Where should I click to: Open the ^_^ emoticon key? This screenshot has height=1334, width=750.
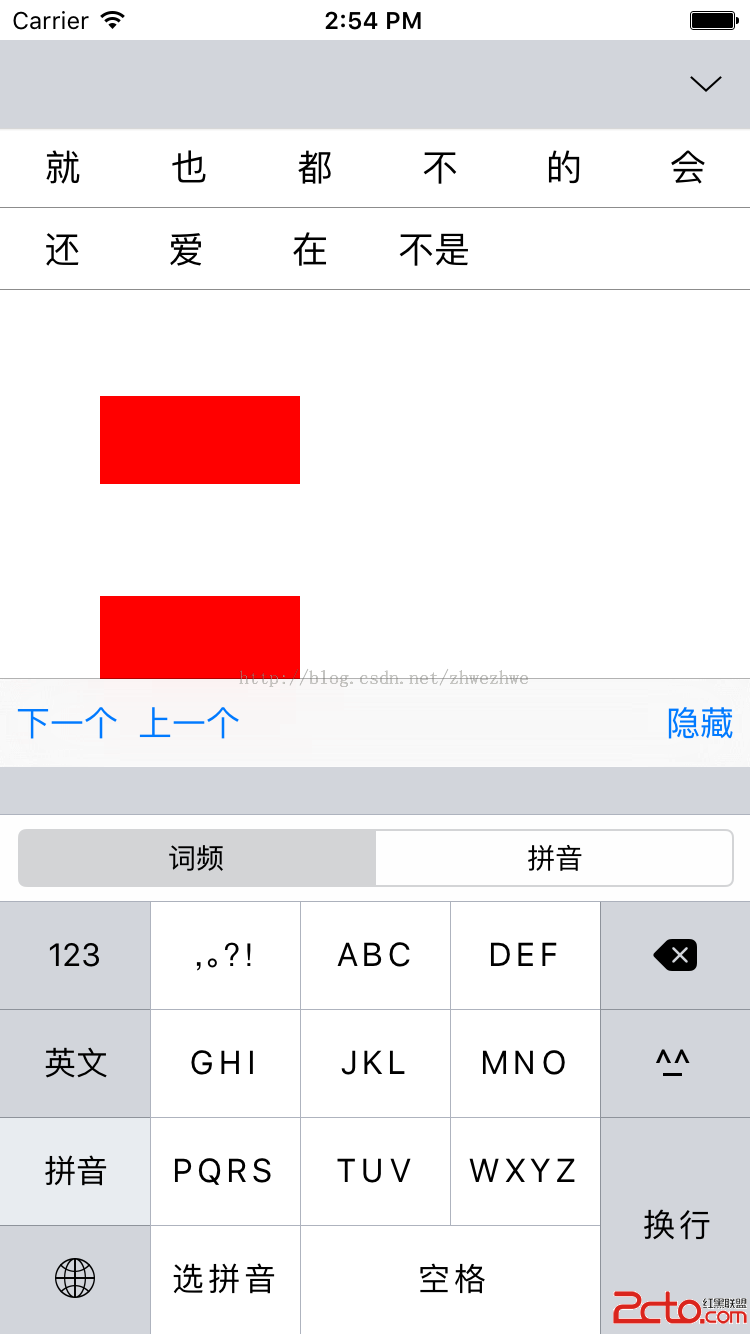(675, 1063)
